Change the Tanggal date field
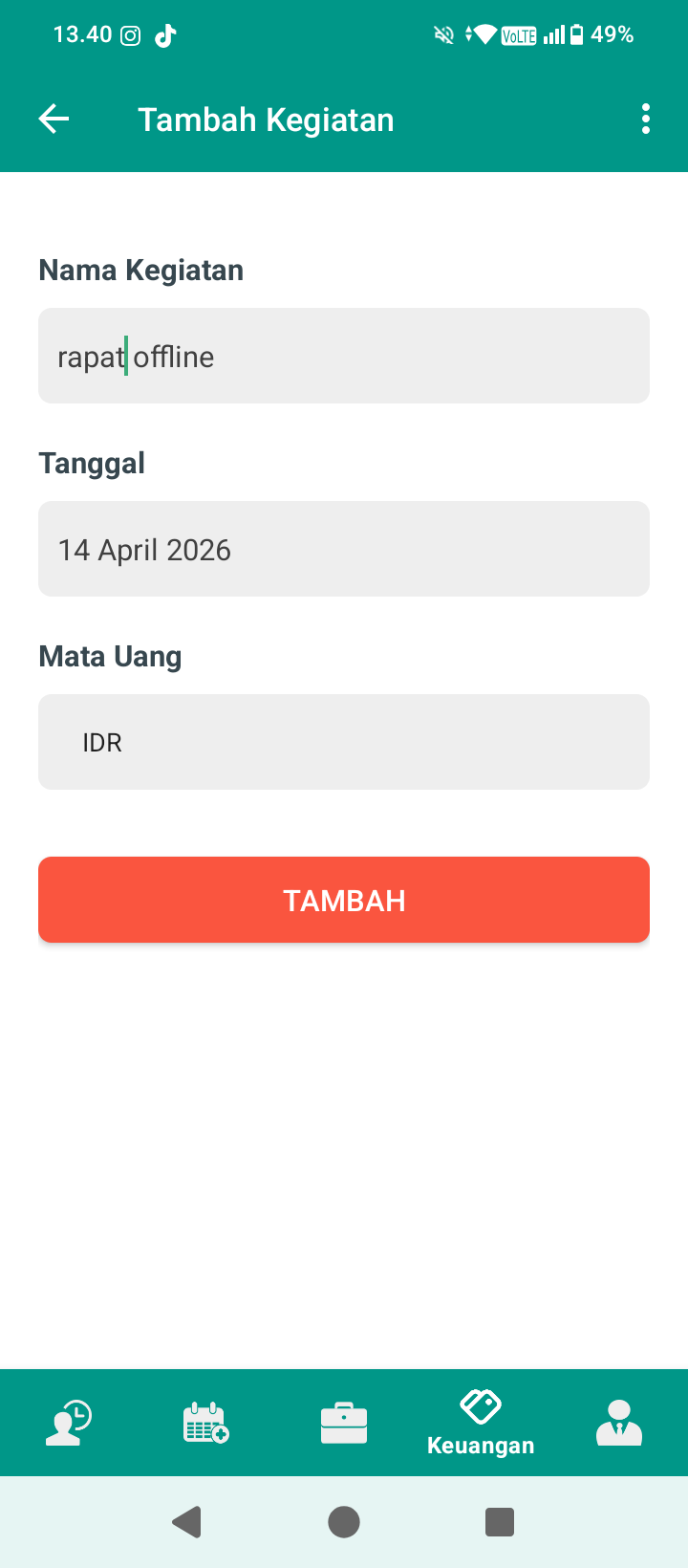This screenshot has height=1568, width=688. click(344, 549)
